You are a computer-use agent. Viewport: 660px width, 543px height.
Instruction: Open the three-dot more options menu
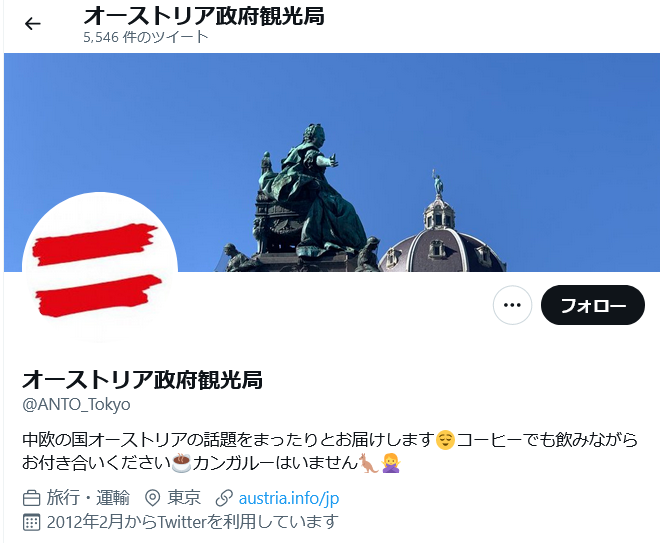[512, 305]
